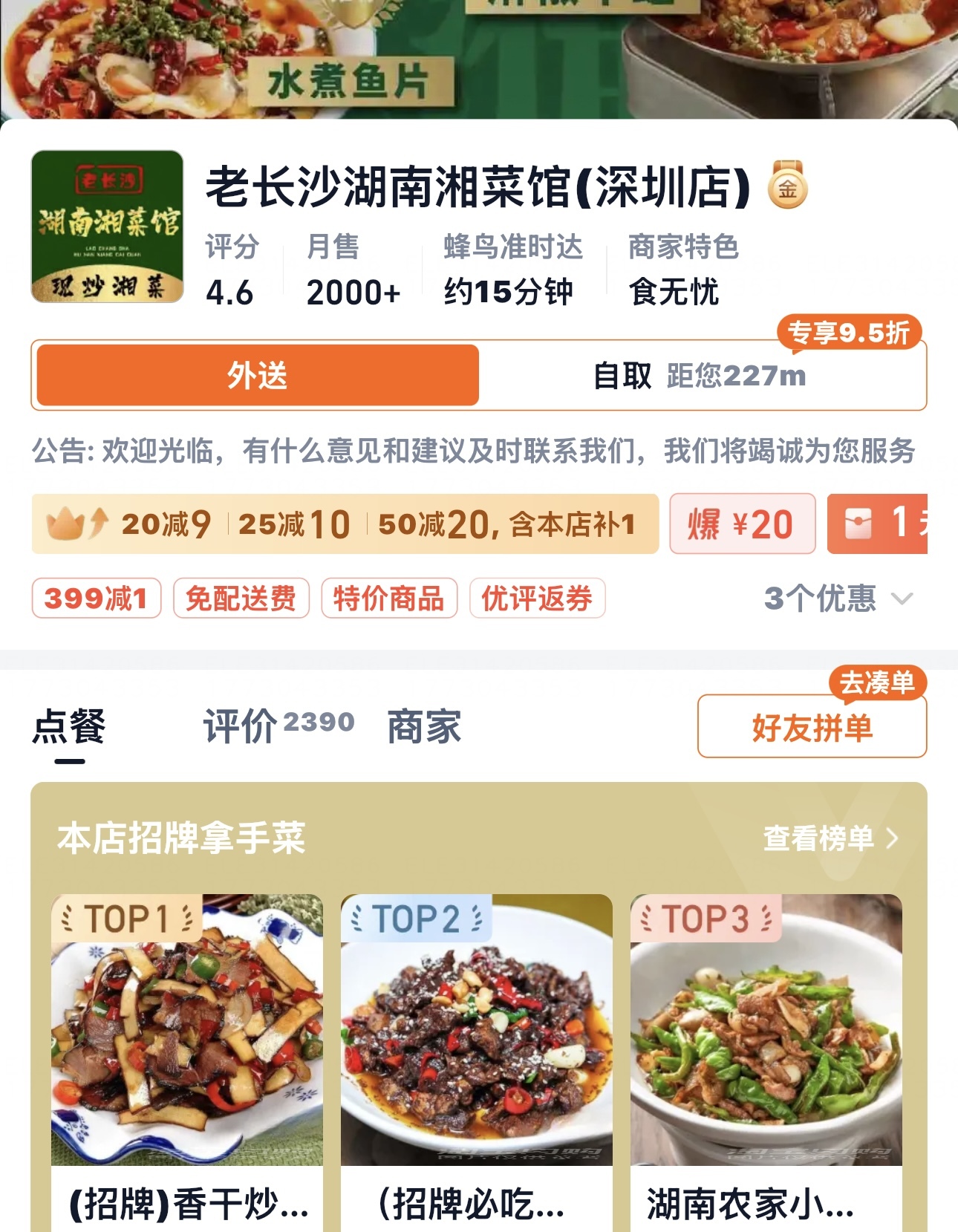Screen dimensions: 958x1232
Task: Switch to 自取 self-pickup
Action: coord(700,376)
